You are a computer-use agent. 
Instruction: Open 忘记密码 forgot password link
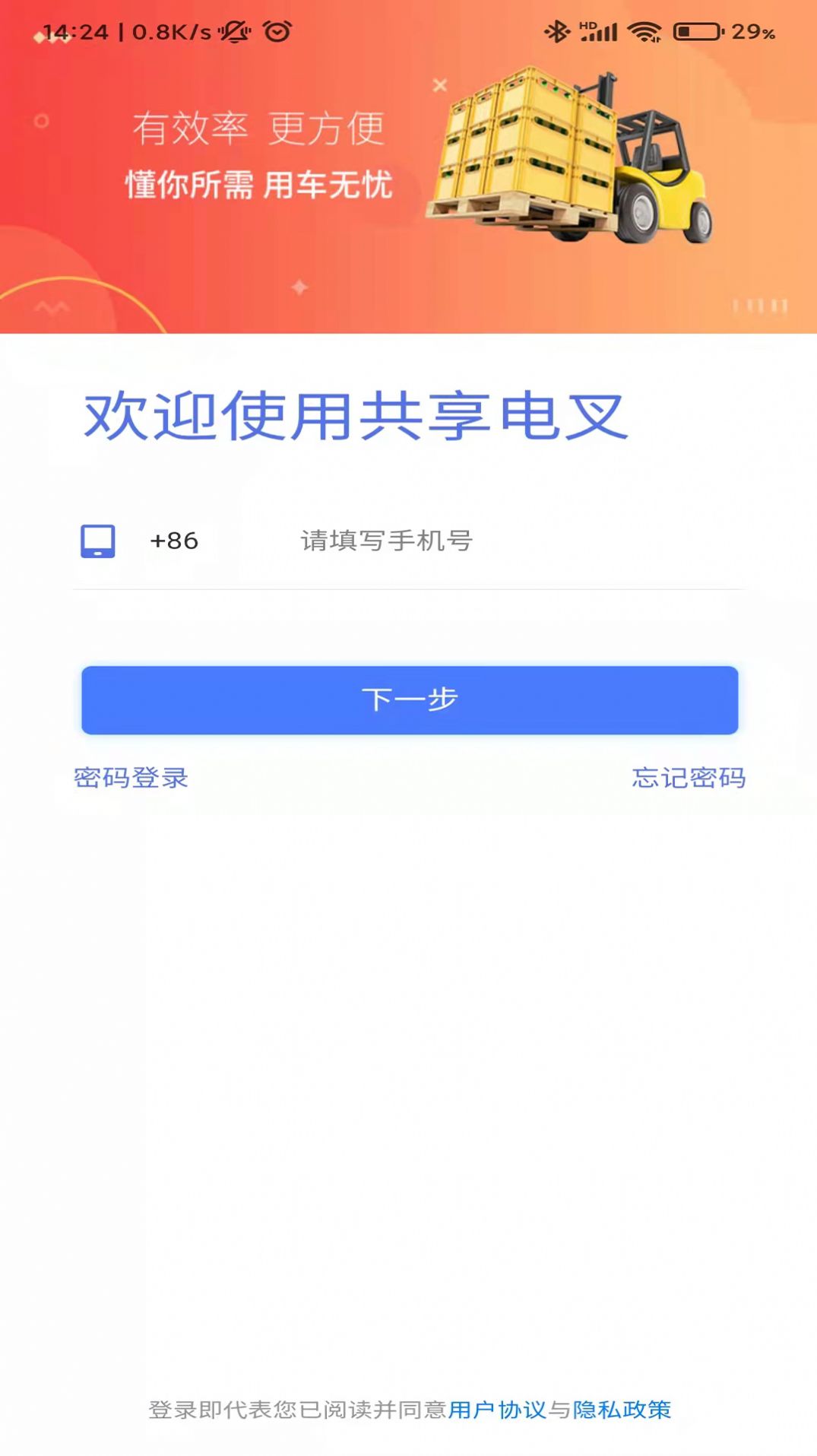tap(689, 778)
